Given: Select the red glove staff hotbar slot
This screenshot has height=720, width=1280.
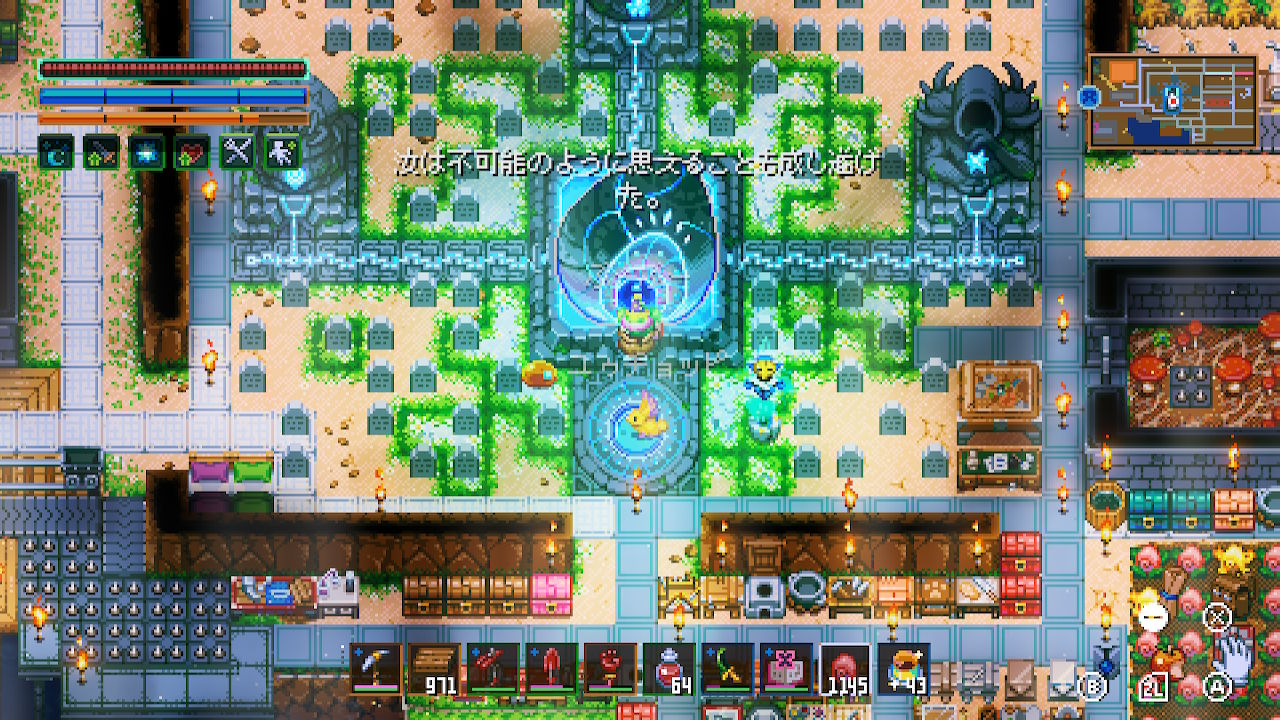Looking at the screenshot, I should click(610, 668).
